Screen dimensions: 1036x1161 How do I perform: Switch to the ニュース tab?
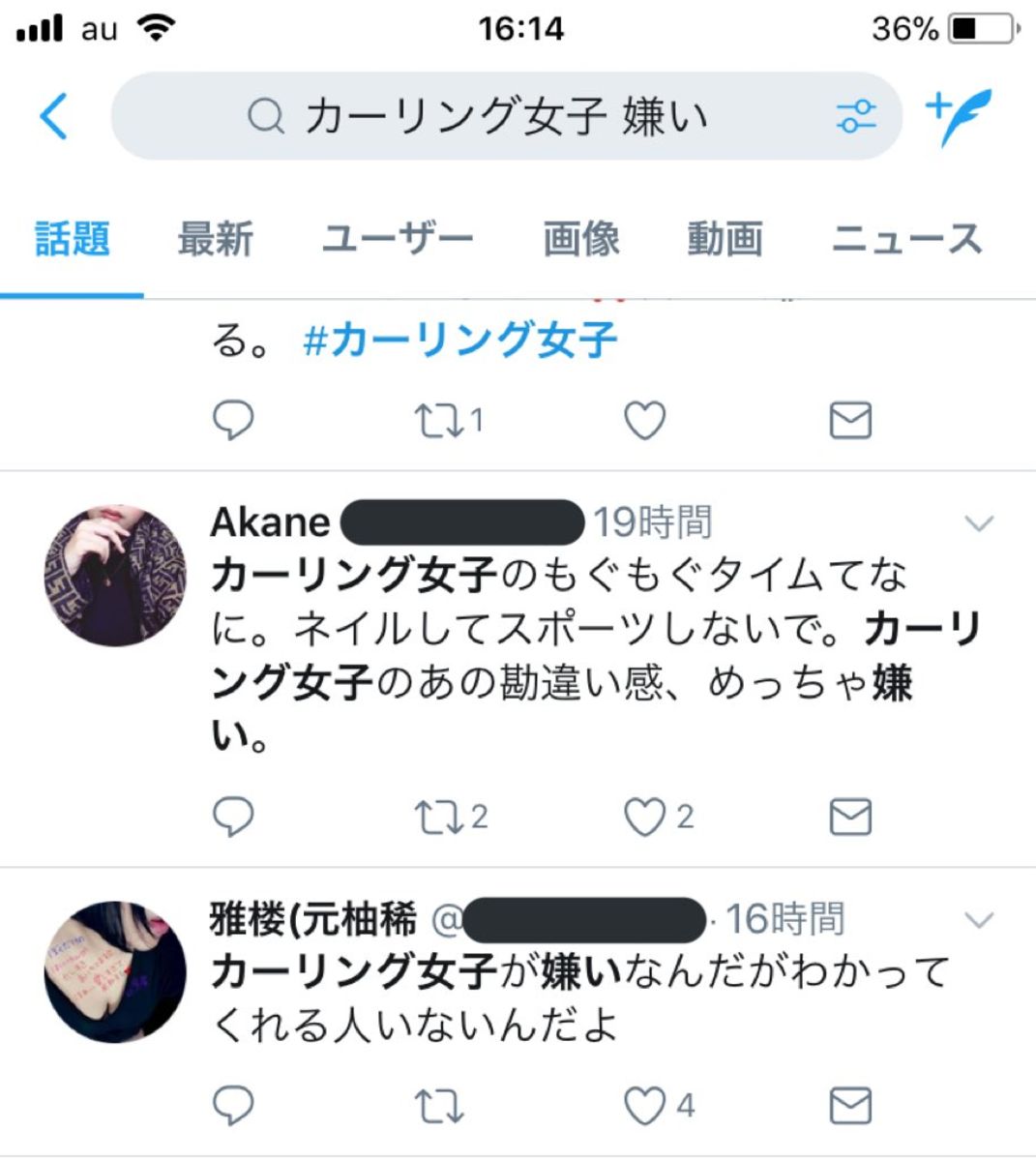pos(906,239)
